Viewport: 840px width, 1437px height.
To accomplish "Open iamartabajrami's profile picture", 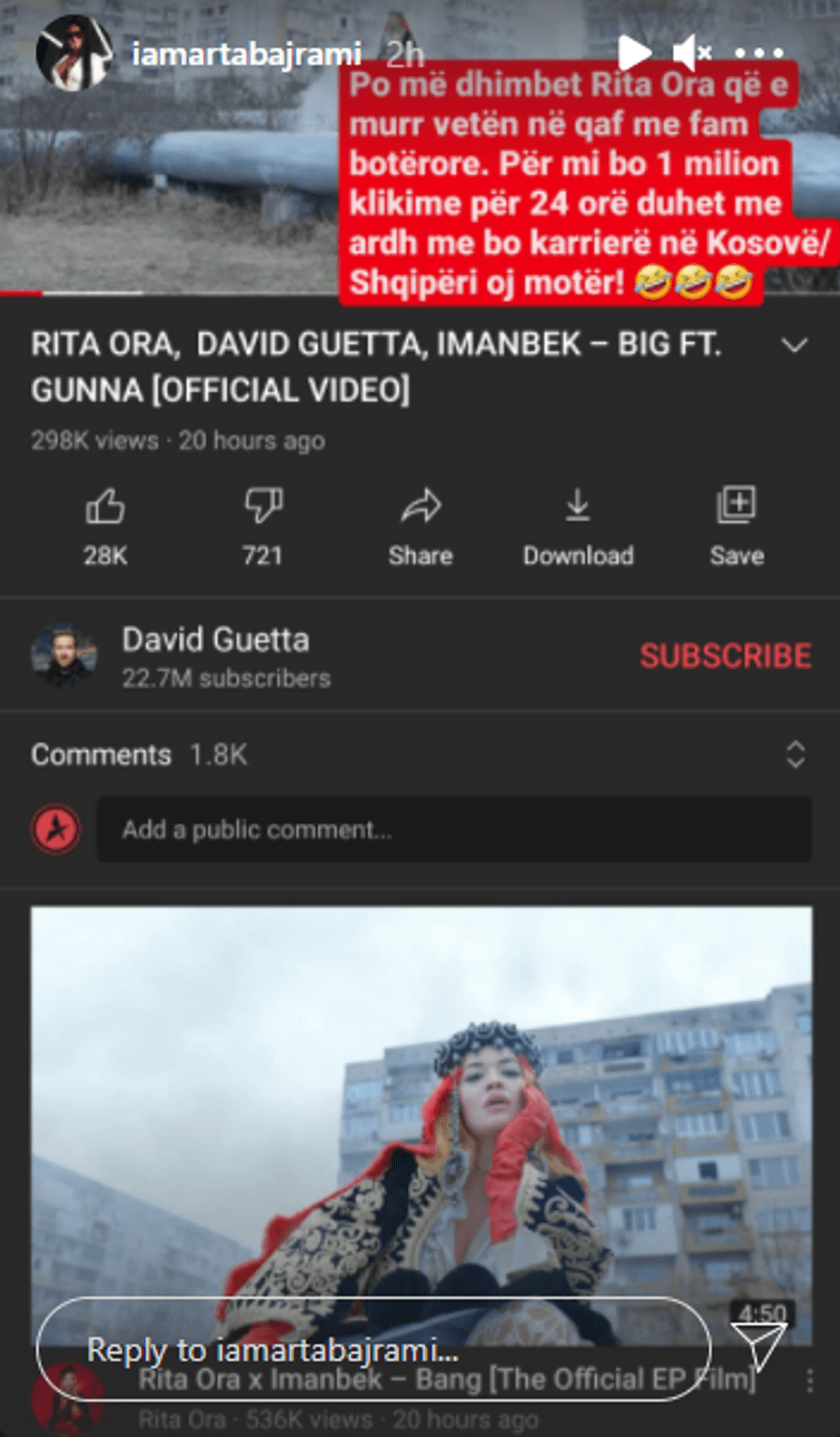I will (x=74, y=53).
